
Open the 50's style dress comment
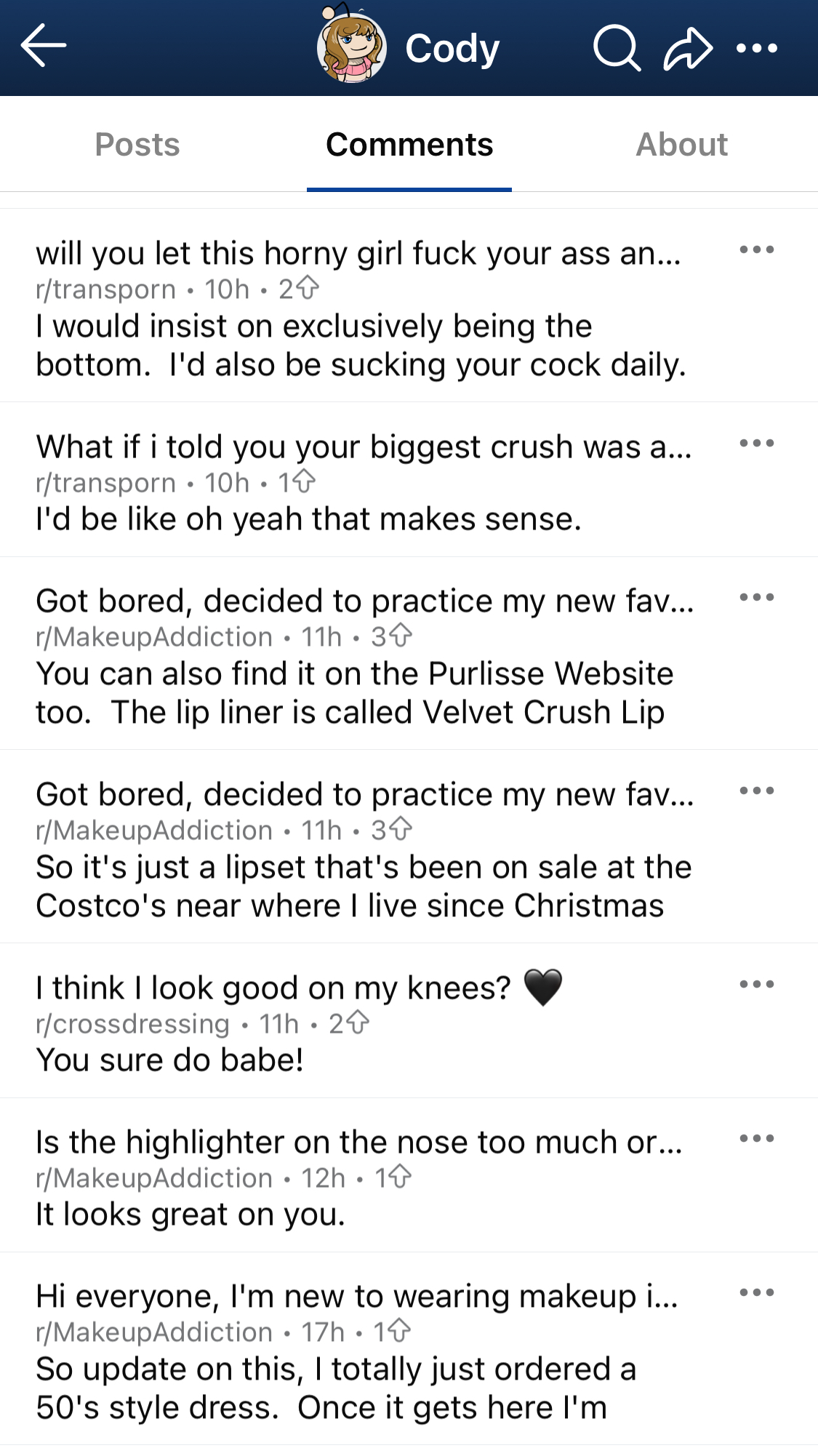pyautogui.click(x=334, y=1388)
